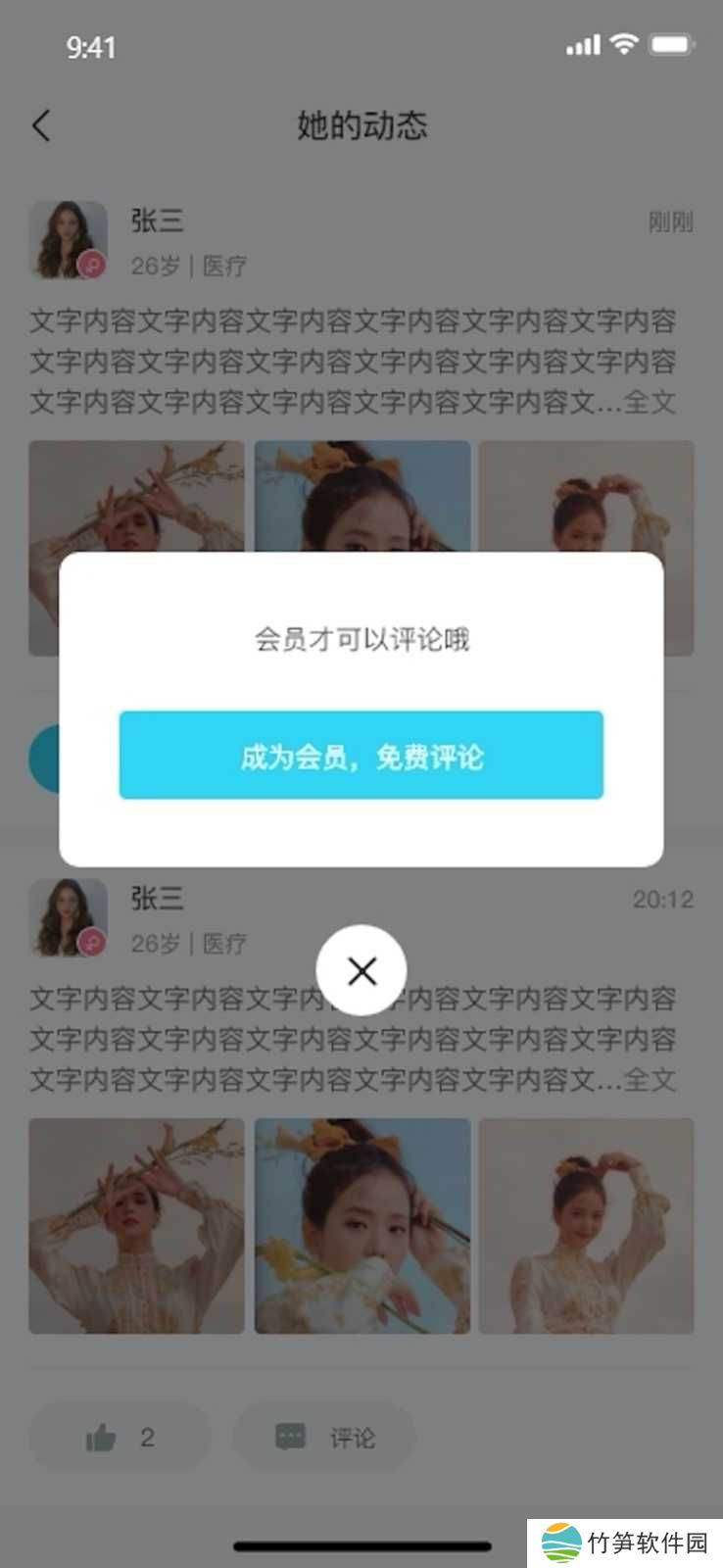Open 张三's avatar on the 刚刚 post
723x1568 pixels.
coord(68,240)
